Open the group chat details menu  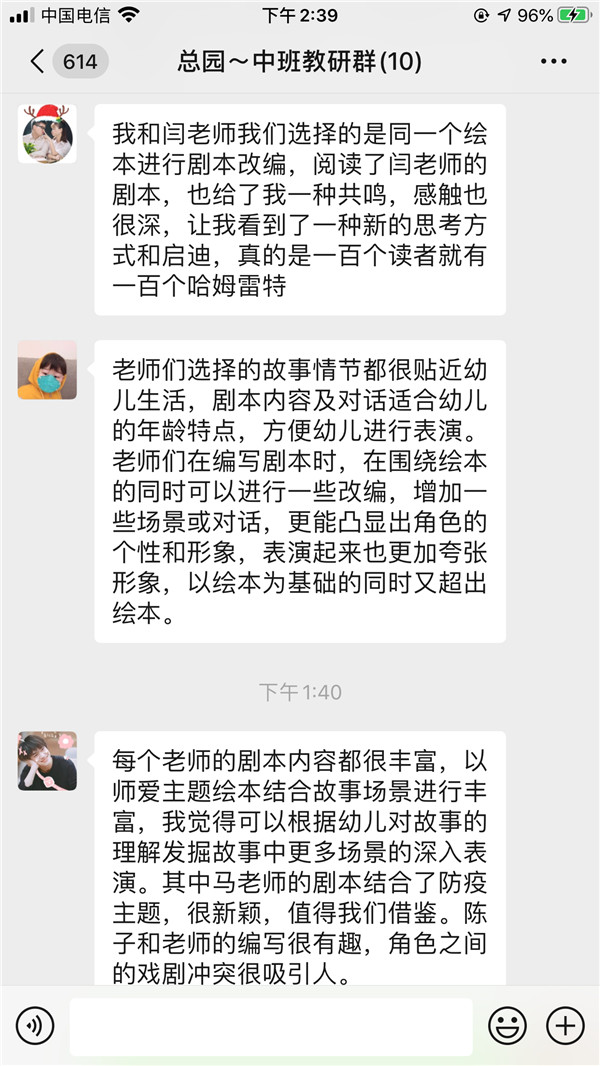553,62
